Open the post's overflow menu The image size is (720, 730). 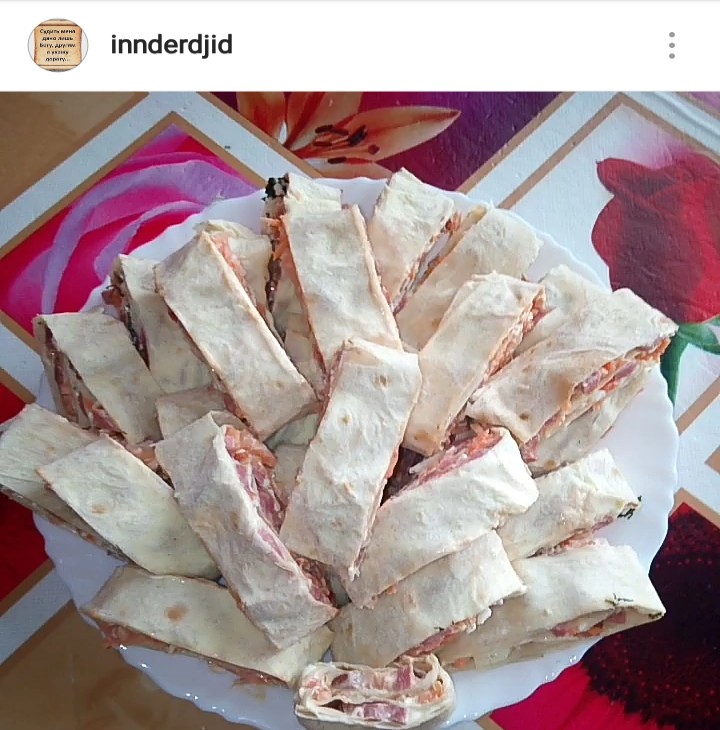pos(671,45)
